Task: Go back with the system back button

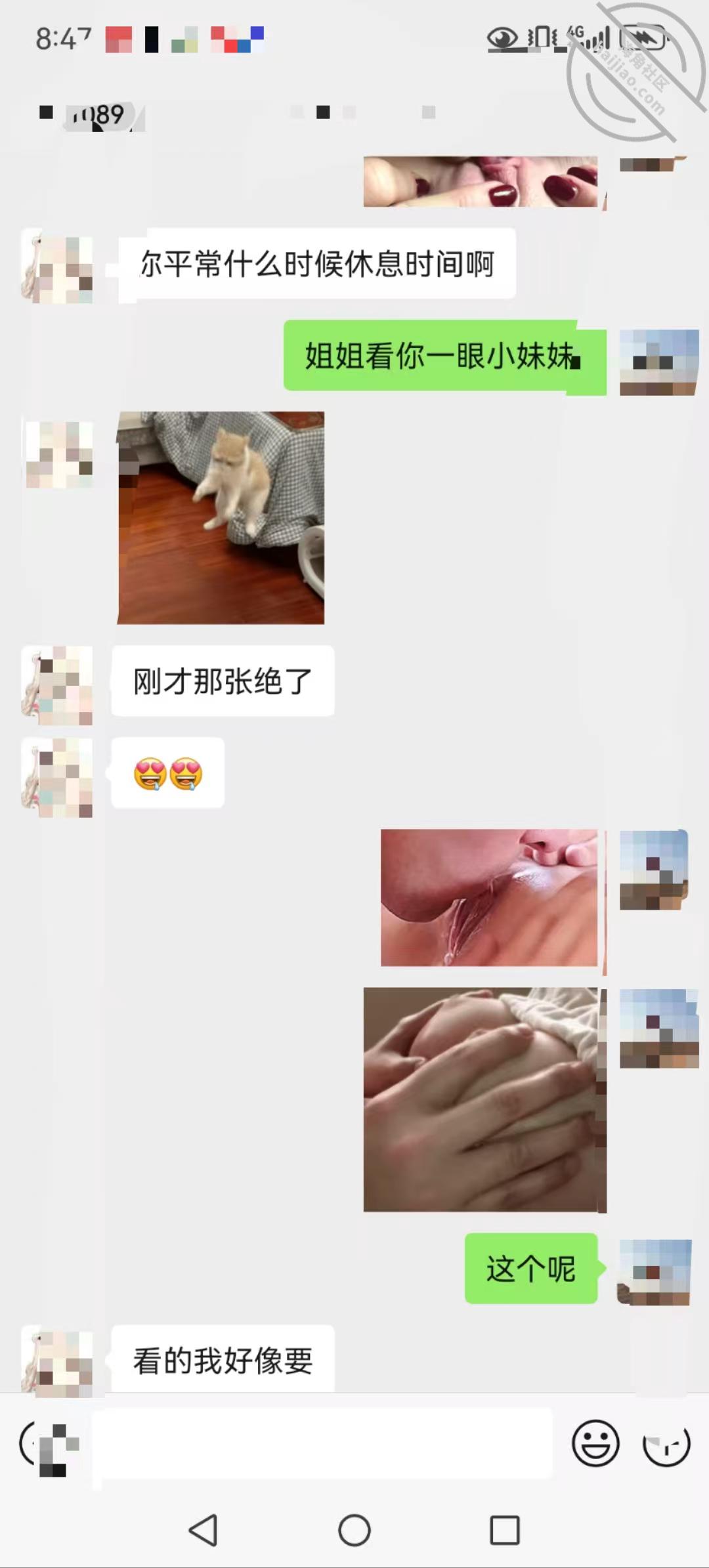Action: point(204,1530)
